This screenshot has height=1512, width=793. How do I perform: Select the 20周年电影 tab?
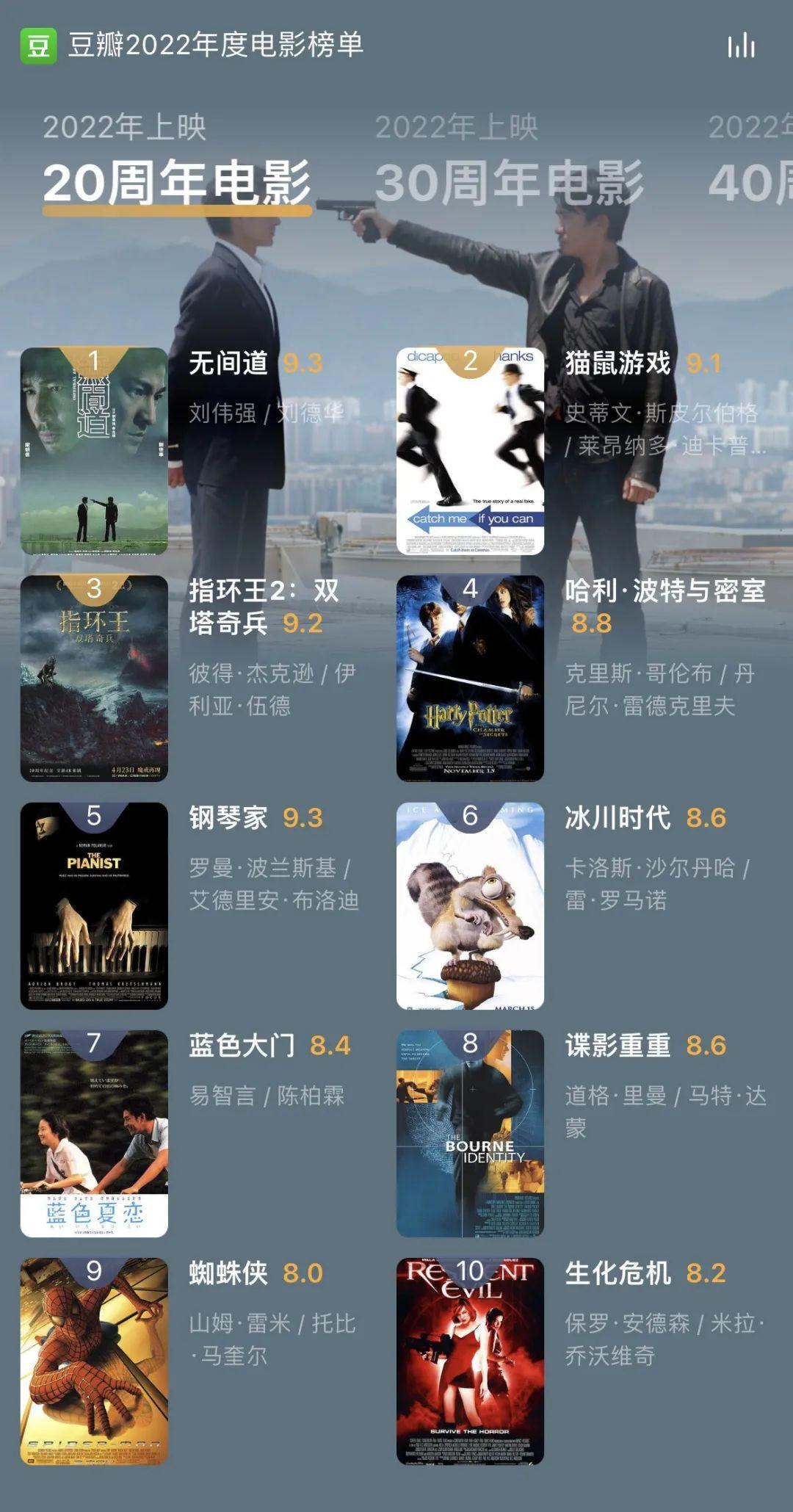(x=177, y=181)
